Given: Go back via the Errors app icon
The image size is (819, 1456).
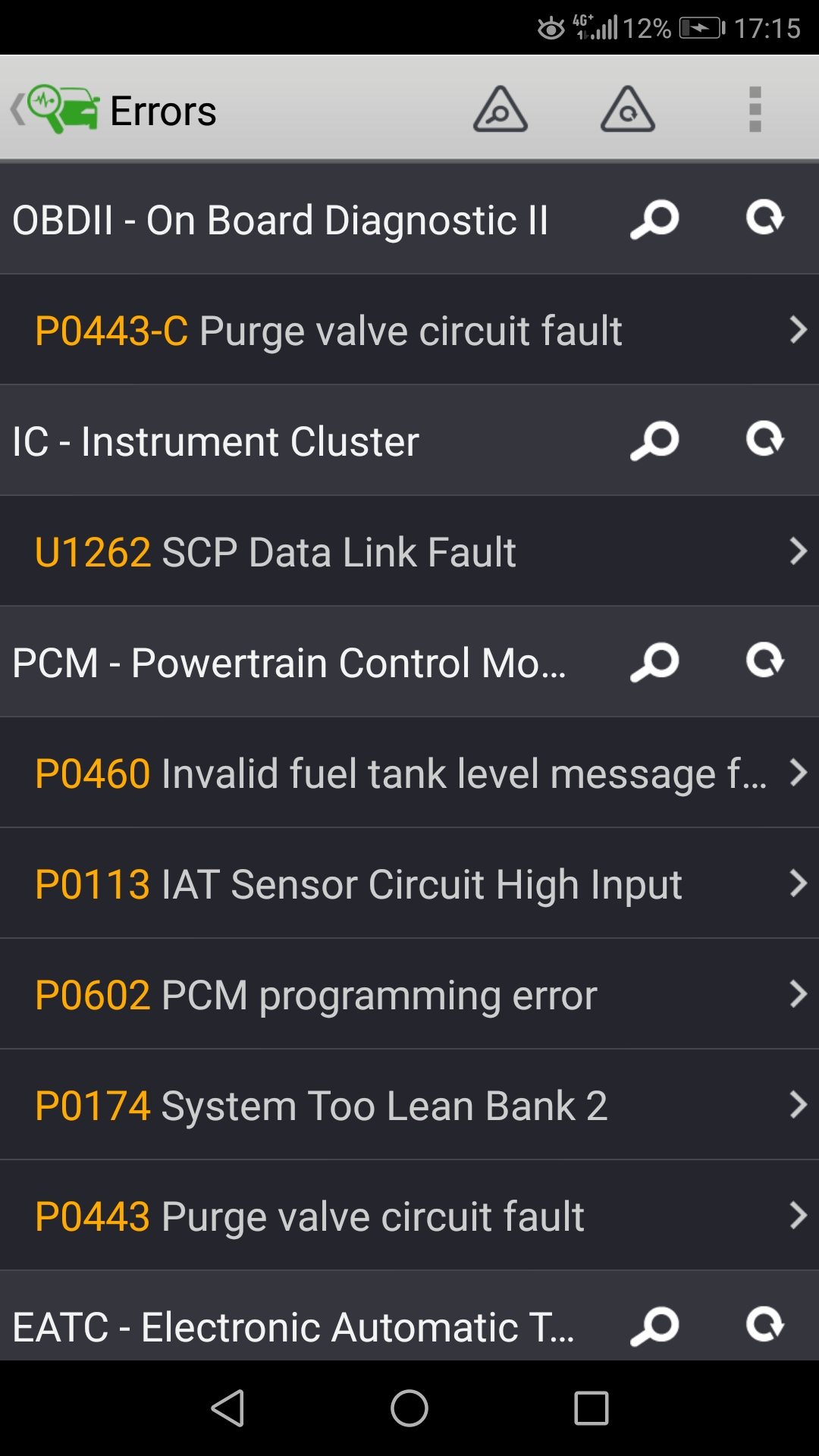Looking at the screenshot, I should (x=56, y=109).
